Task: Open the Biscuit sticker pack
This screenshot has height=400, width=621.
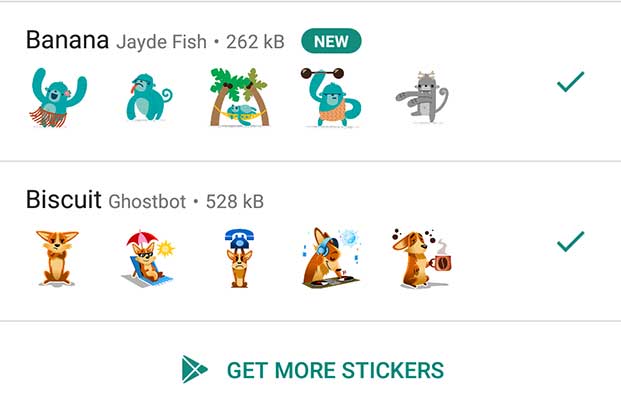Action: point(63,200)
